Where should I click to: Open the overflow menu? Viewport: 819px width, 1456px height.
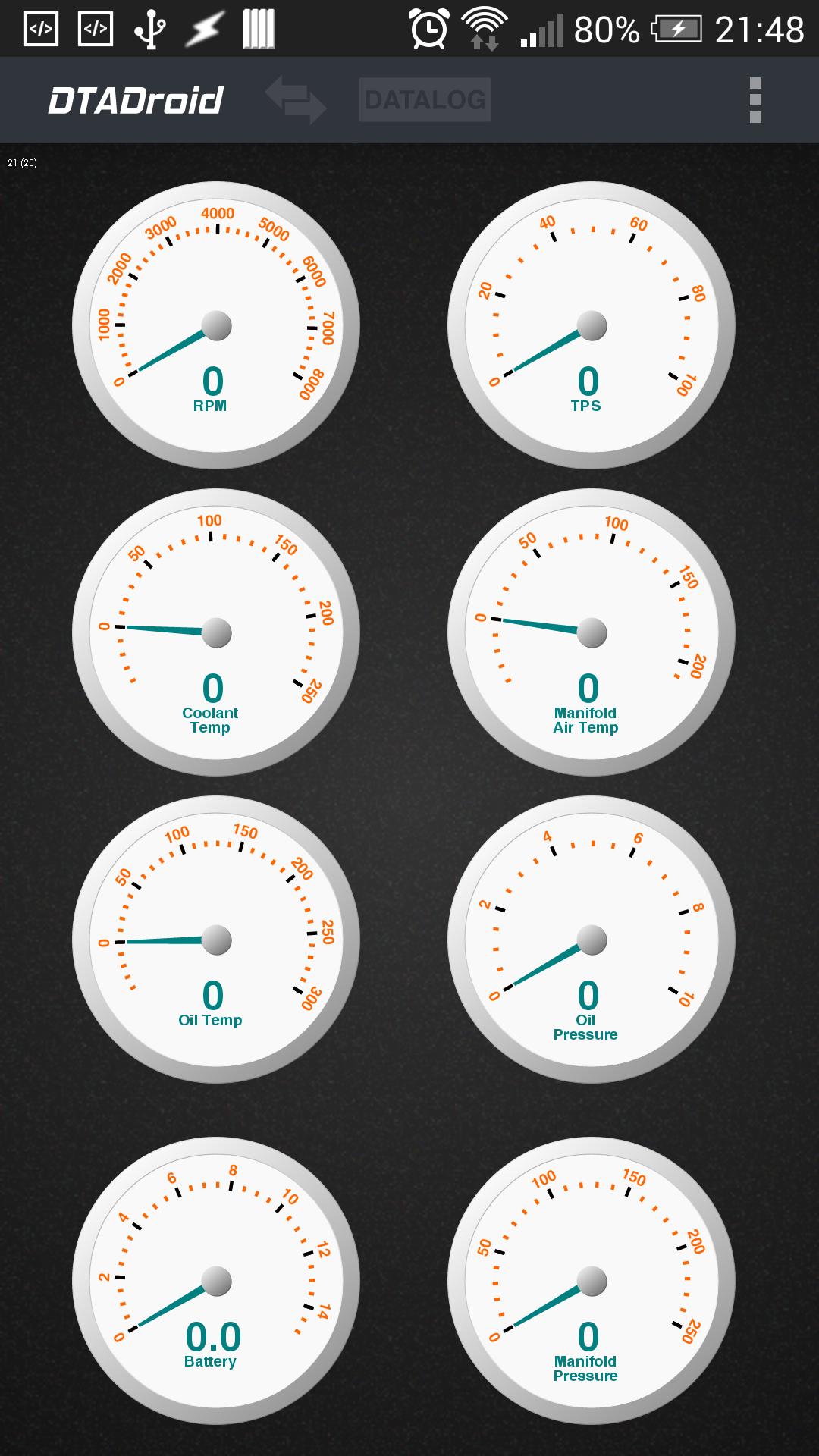(x=755, y=100)
